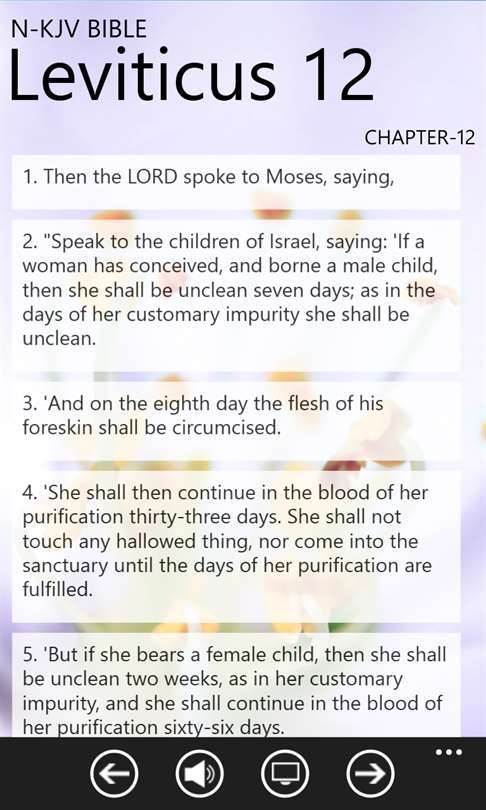This screenshot has height=810, width=486.
Task: Tap verse 5 about a female child
Action: [x=236, y=684]
